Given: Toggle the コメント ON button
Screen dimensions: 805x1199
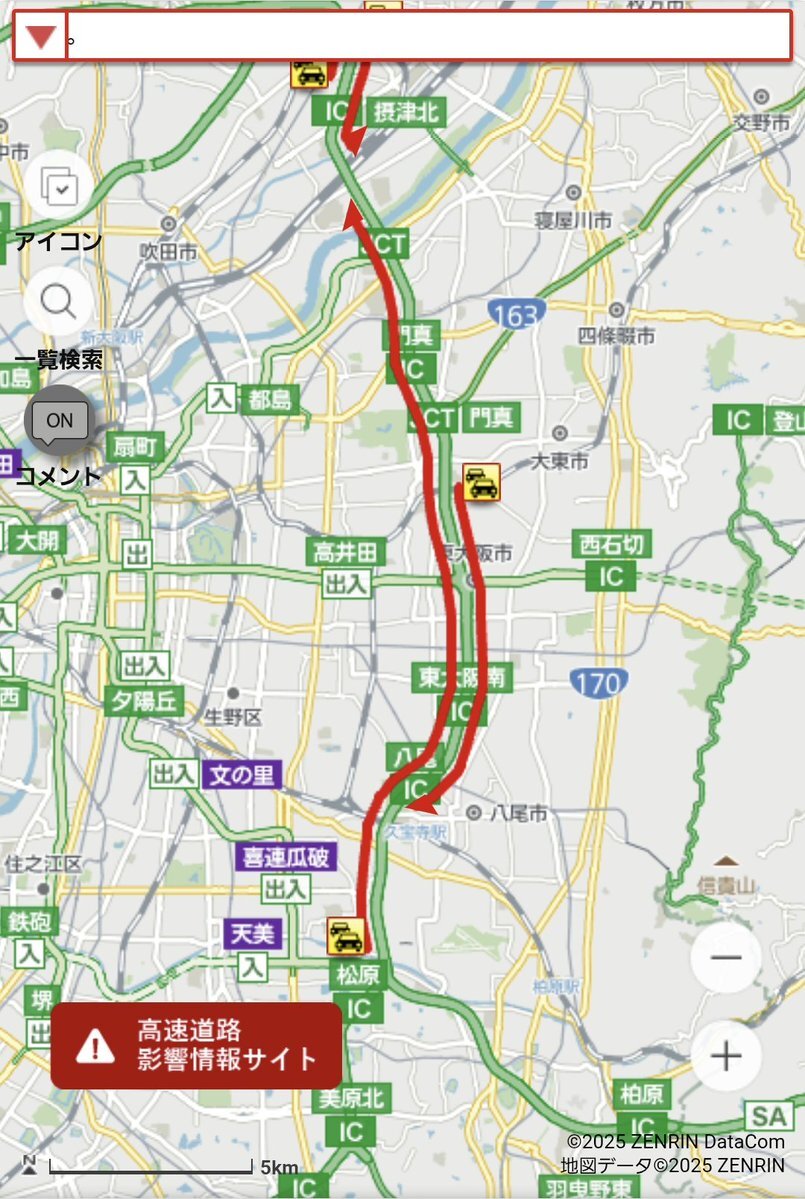Looking at the screenshot, I should (x=60, y=420).
